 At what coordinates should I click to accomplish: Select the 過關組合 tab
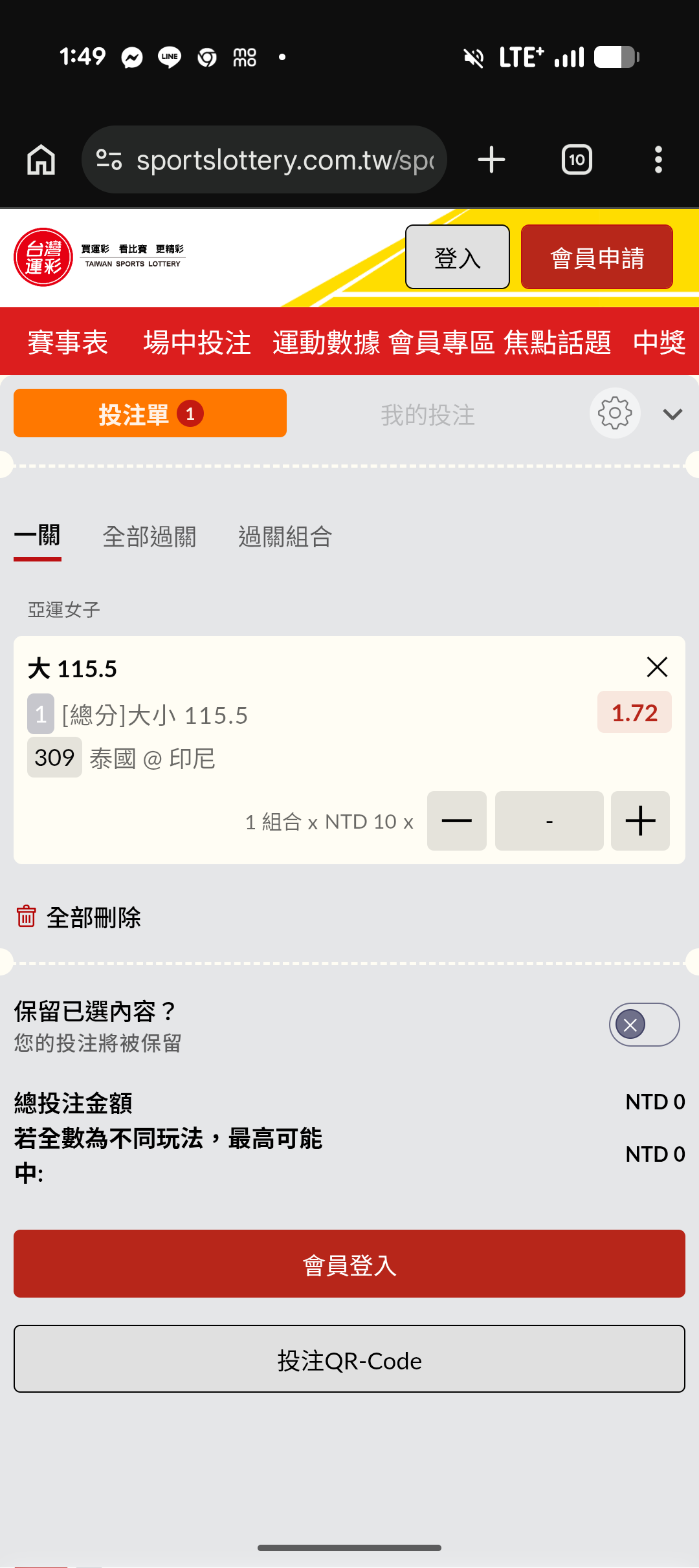285,537
